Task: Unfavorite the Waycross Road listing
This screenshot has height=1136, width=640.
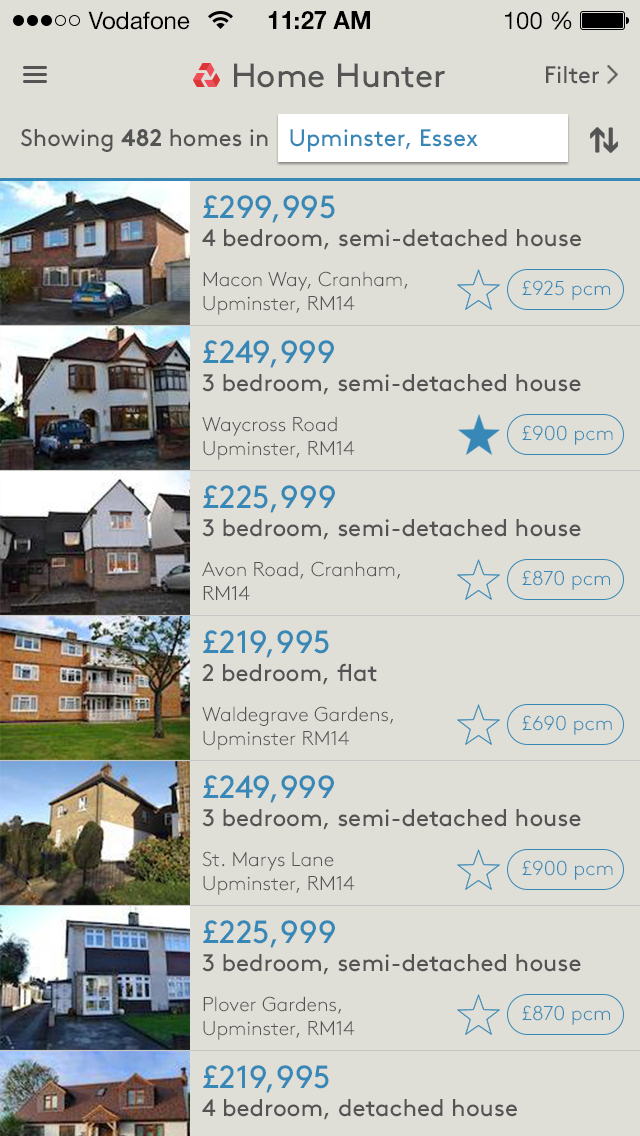Action: click(478, 435)
